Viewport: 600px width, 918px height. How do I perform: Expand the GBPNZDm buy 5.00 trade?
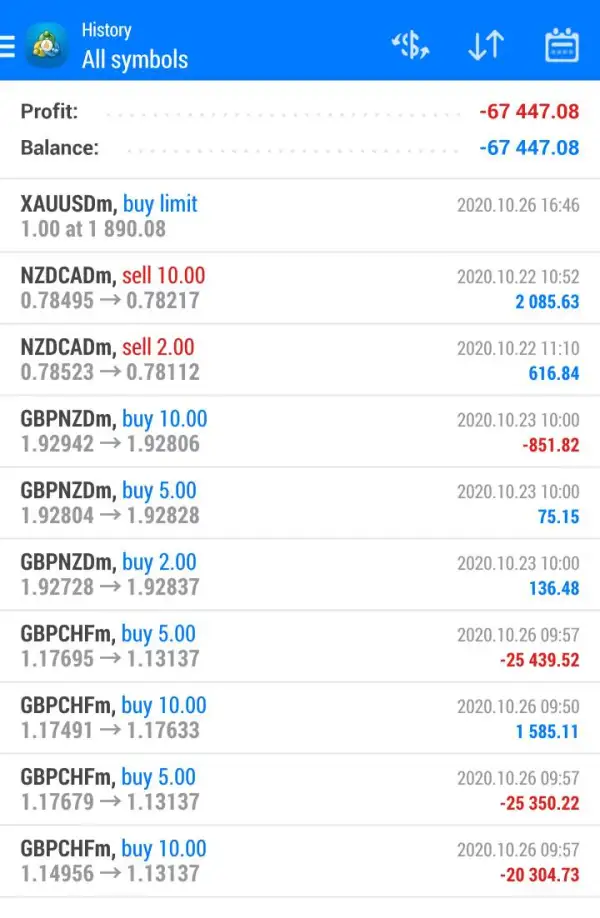[300, 503]
